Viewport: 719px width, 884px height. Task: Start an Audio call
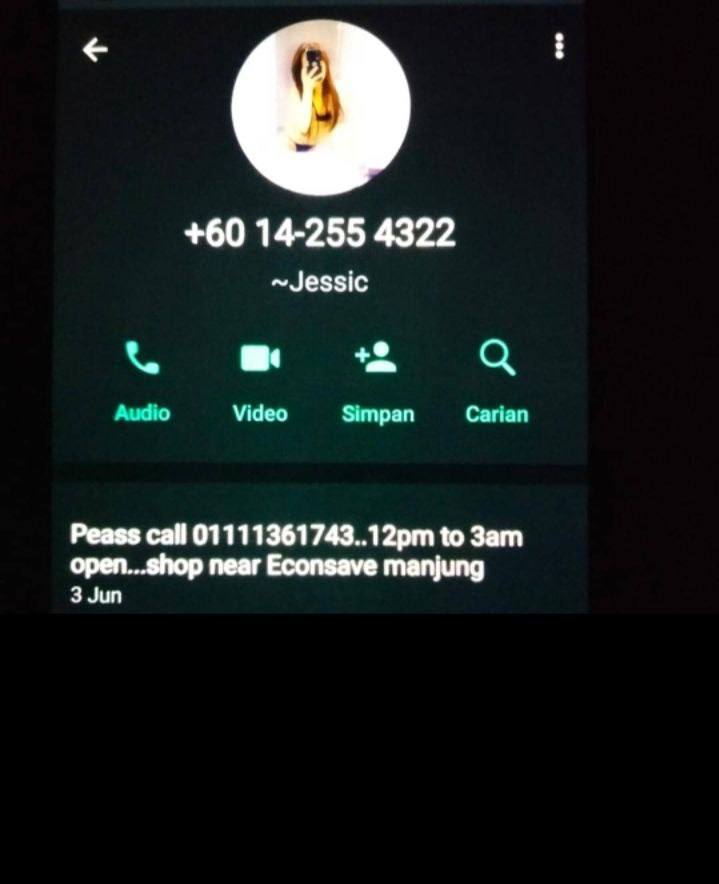(142, 379)
